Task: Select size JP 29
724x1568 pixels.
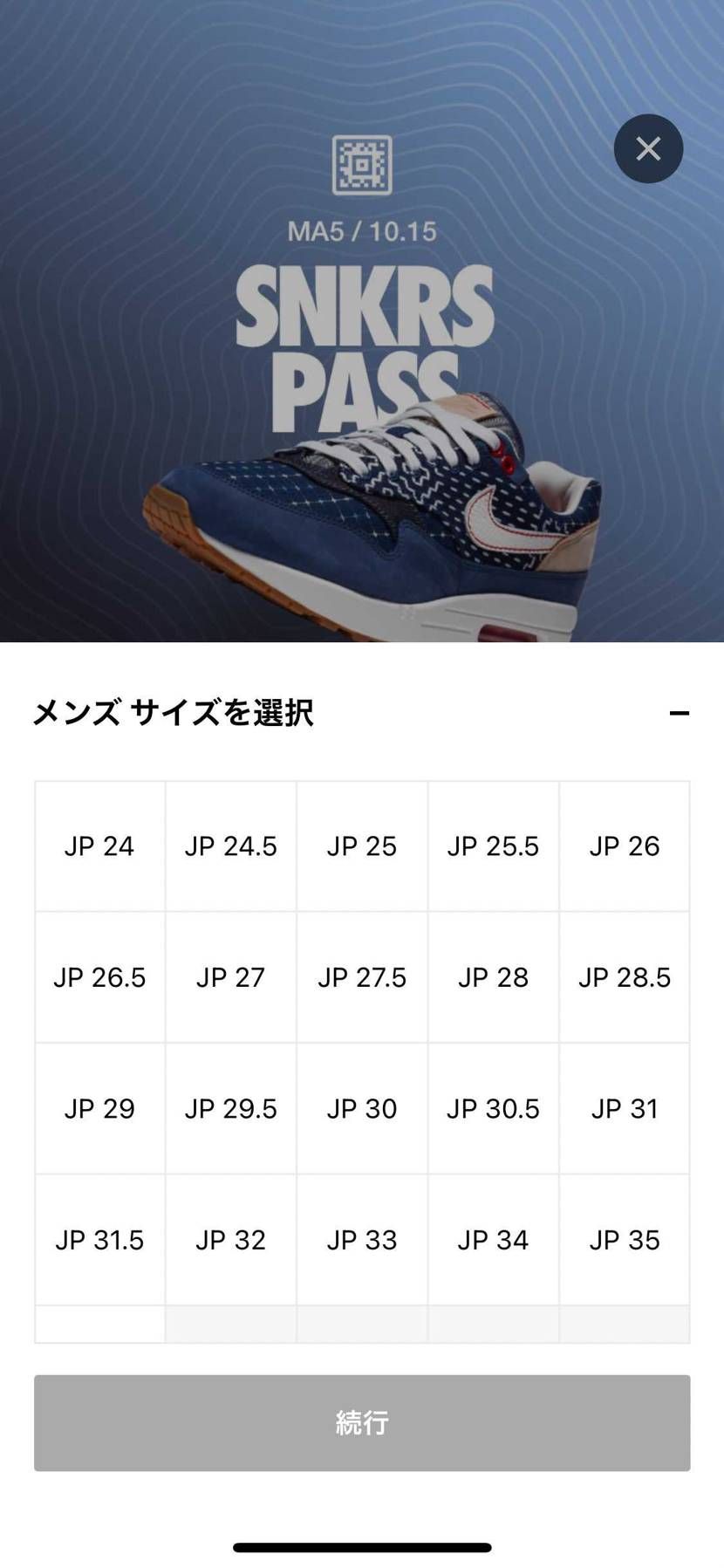Action: pyautogui.click(x=99, y=1108)
